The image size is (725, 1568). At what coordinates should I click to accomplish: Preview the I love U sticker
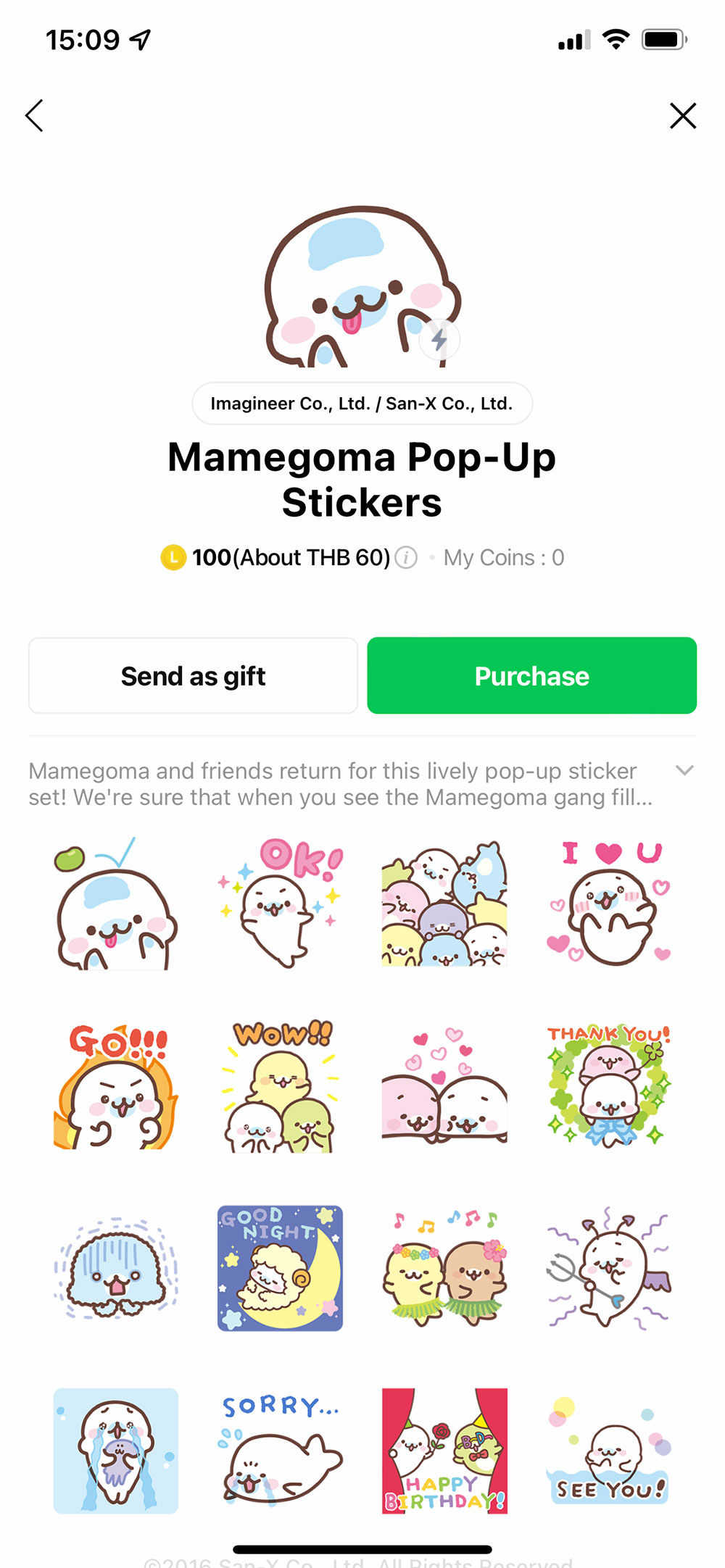(609, 904)
